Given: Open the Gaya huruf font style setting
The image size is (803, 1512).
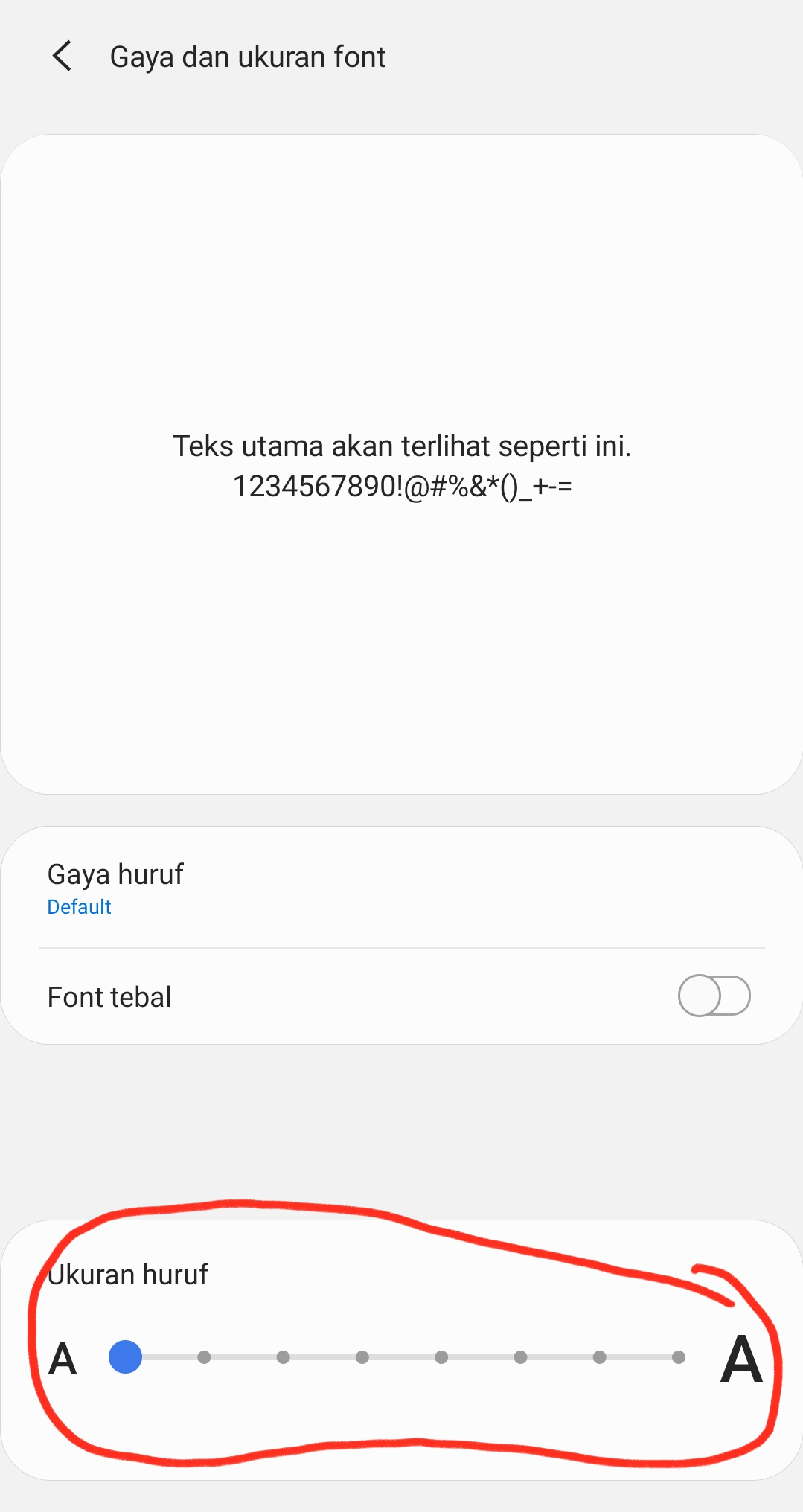Looking at the screenshot, I should coord(115,888).
